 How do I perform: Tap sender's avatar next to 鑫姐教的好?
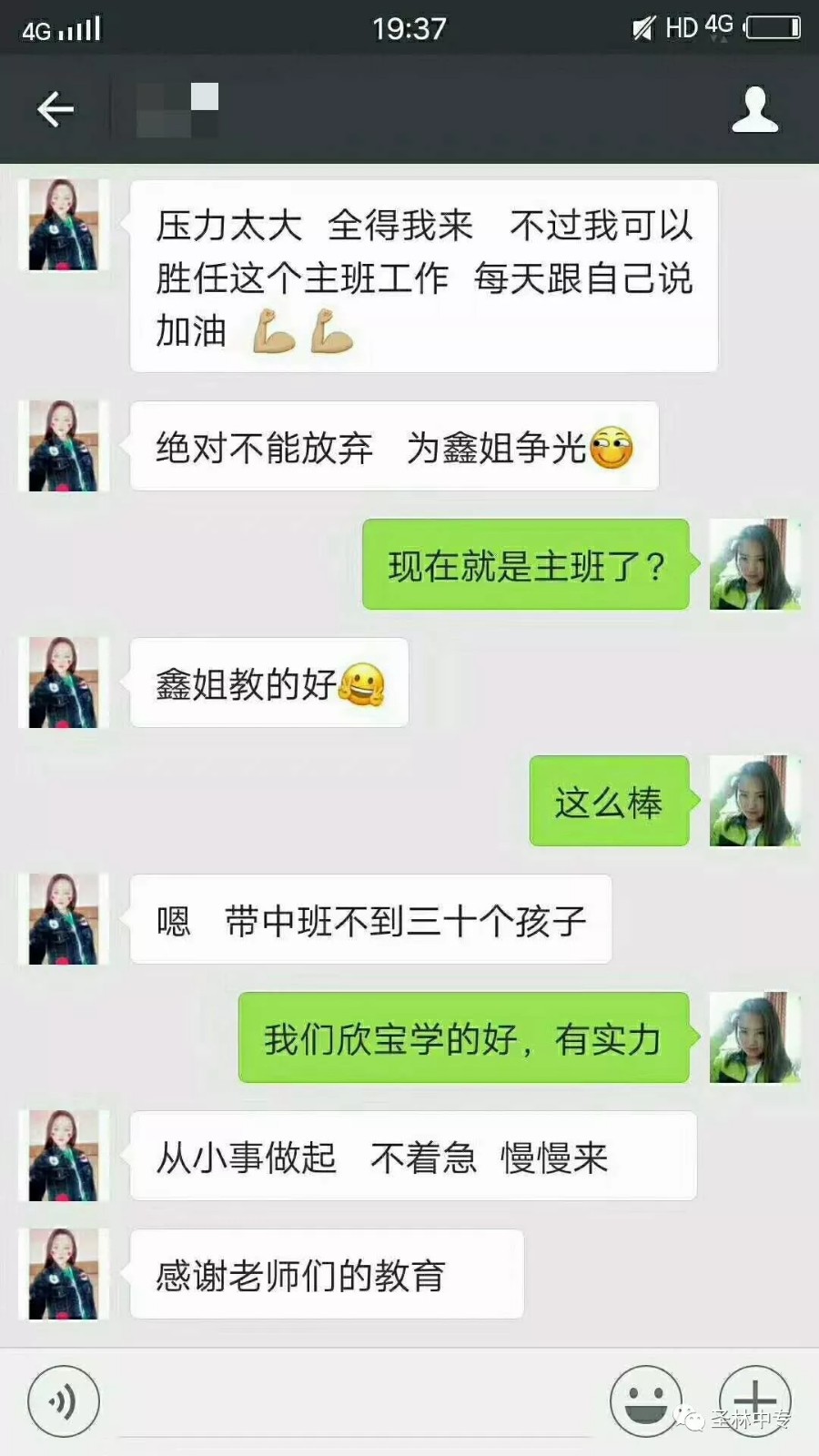pyautogui.click(x=63, y=682)
